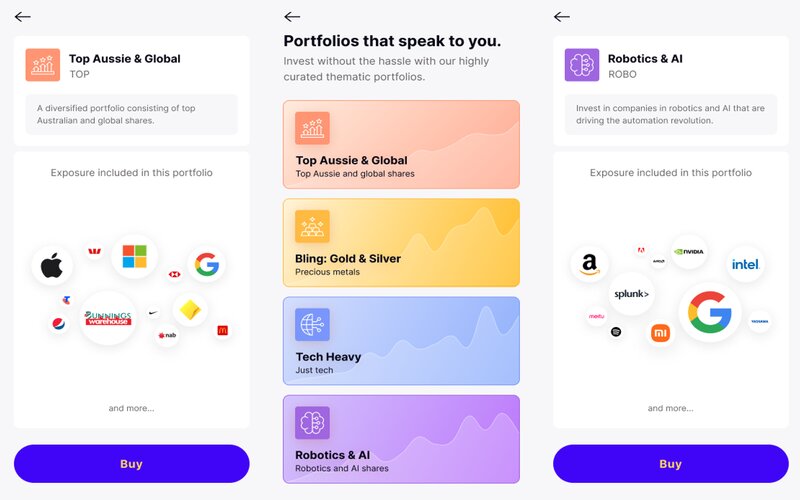Select the Tech Heavy portfolio card
This screenshot has width=800, height=500.
(x=401, y=340)
